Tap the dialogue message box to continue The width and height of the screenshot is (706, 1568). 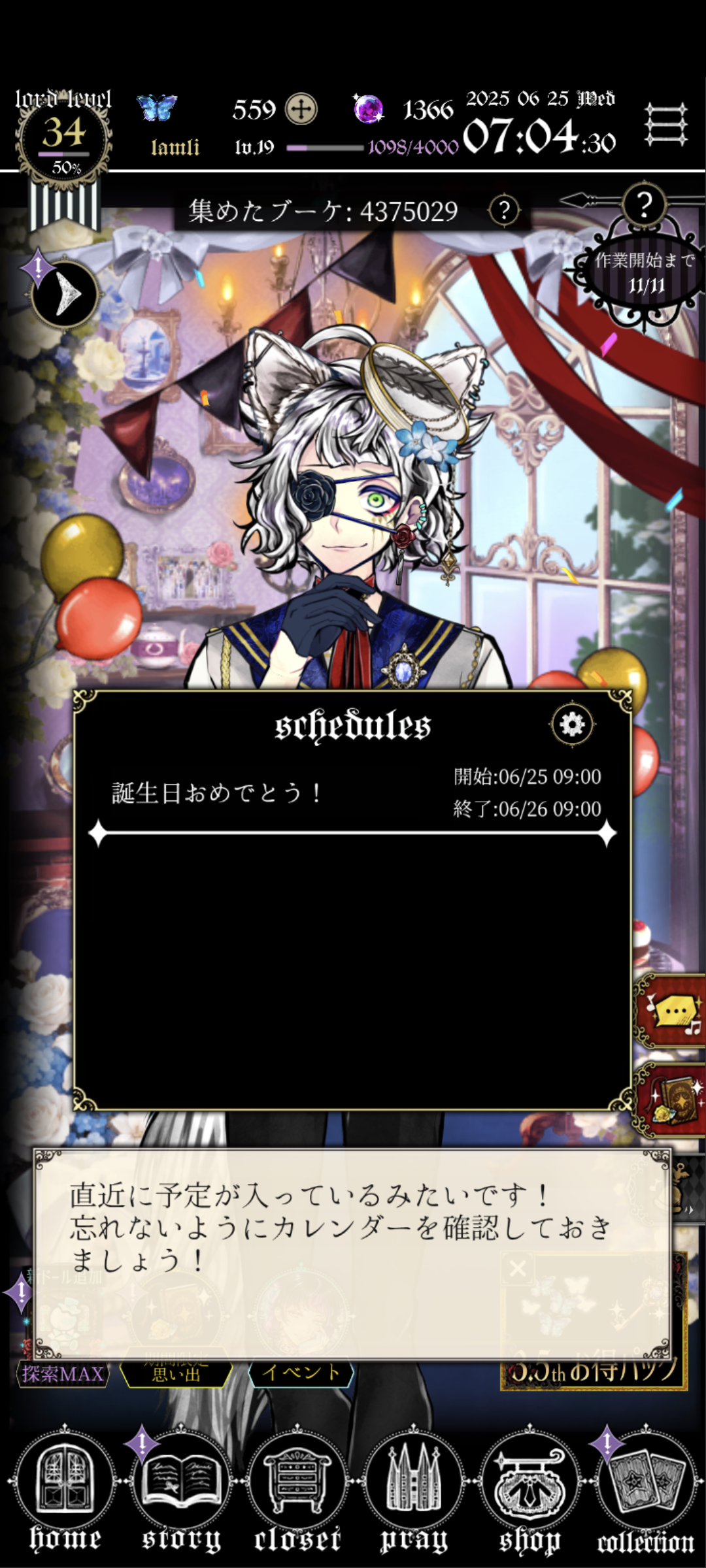(353, 1255)
